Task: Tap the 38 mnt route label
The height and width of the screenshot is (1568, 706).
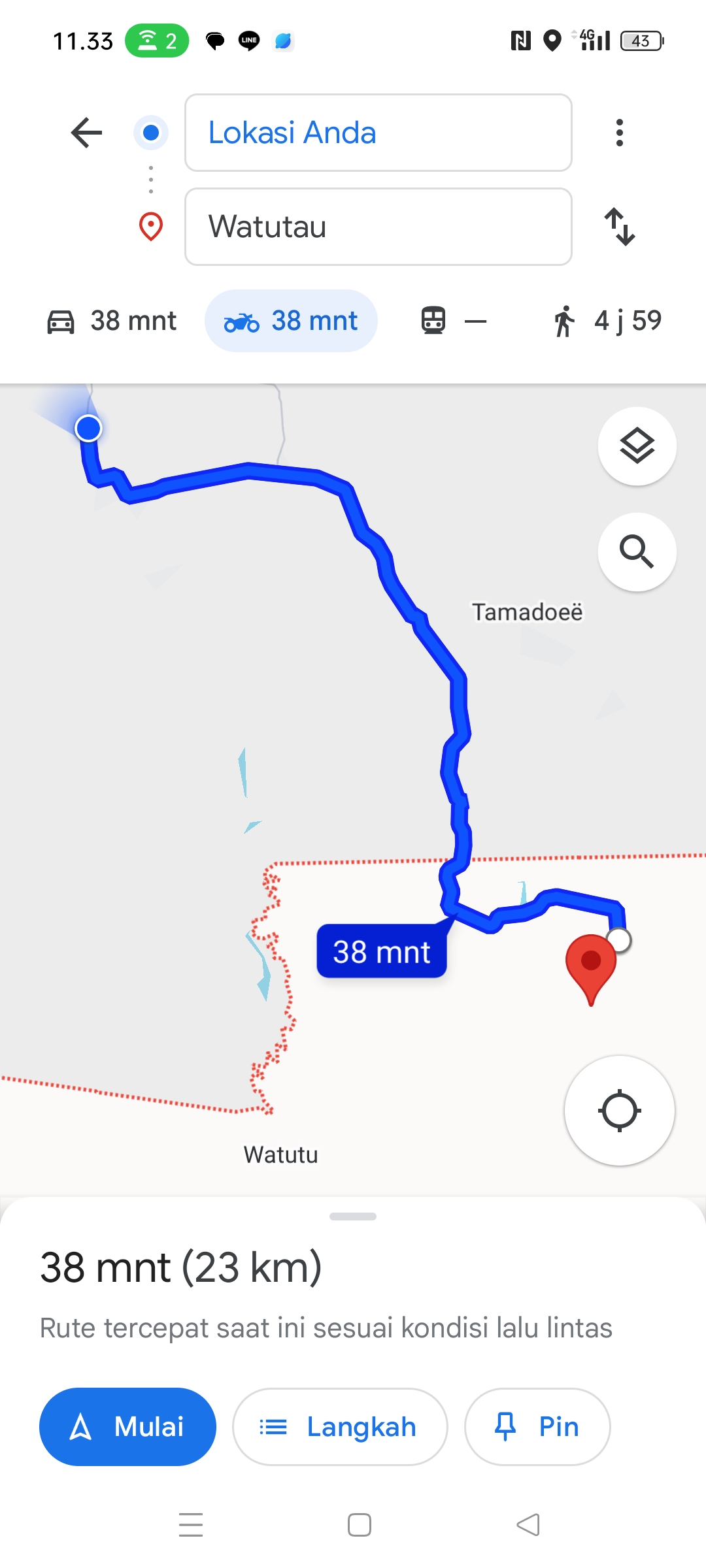Action: pos(382,951)
